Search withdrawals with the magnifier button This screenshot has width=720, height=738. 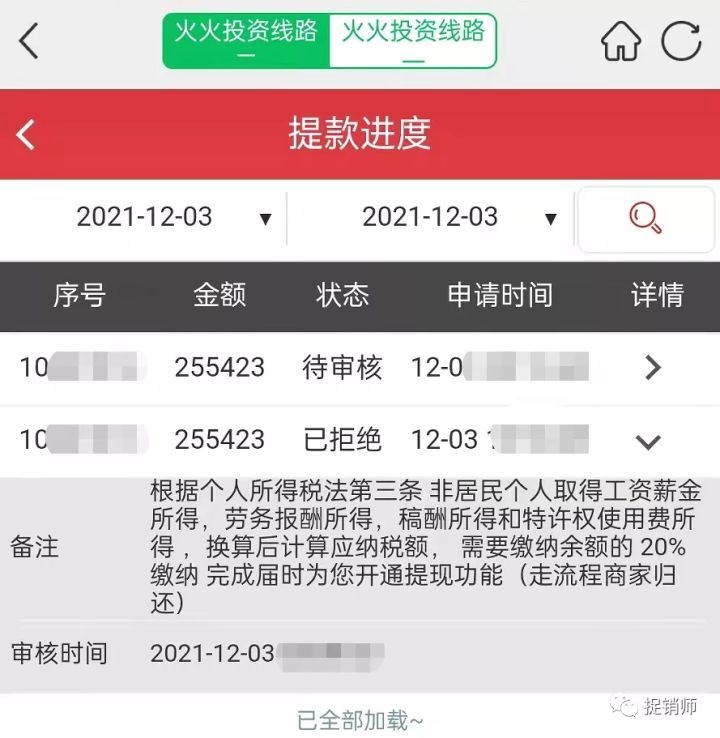[646, 218]
